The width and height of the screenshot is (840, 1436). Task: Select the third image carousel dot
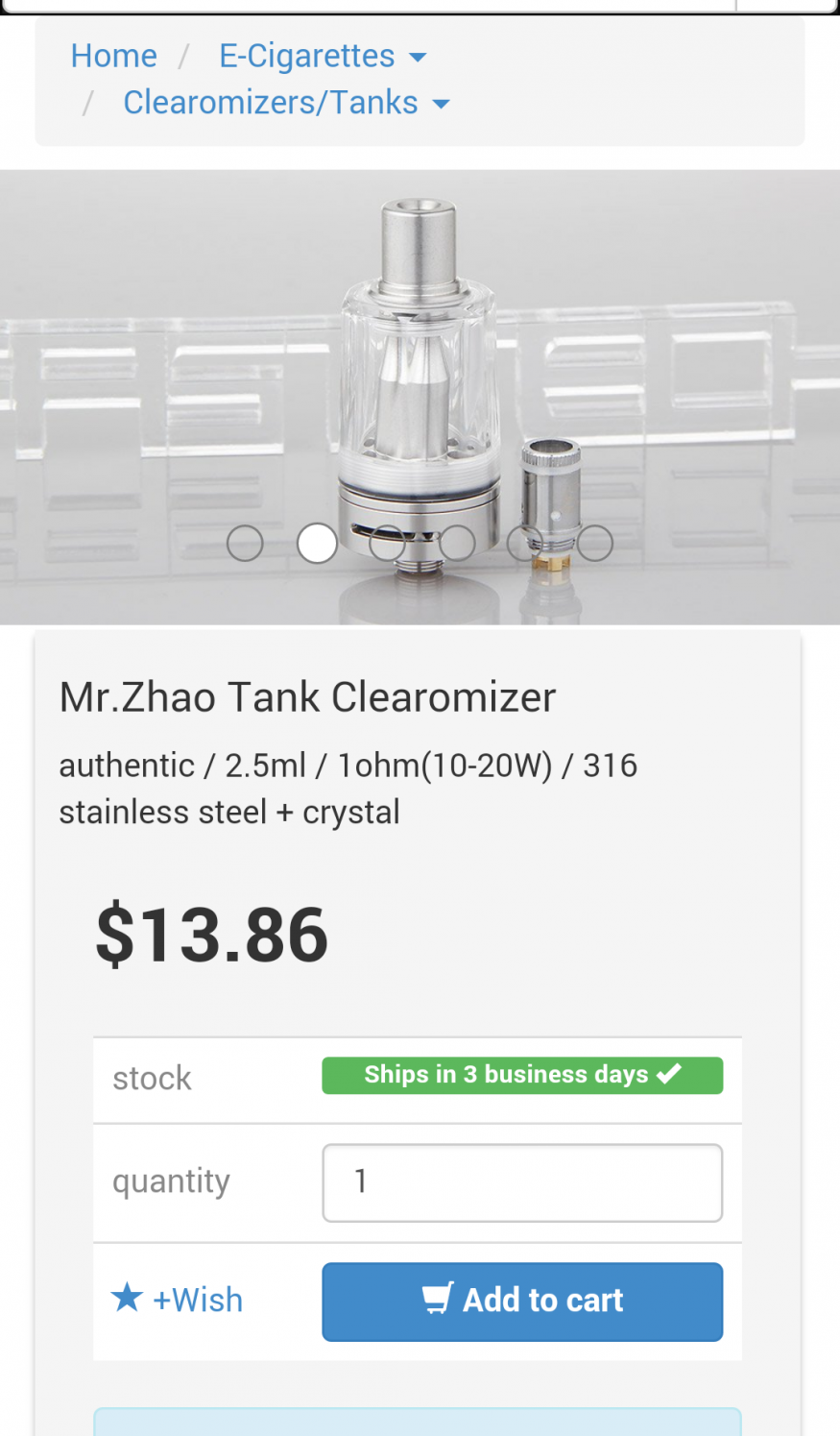click(387, 544)
